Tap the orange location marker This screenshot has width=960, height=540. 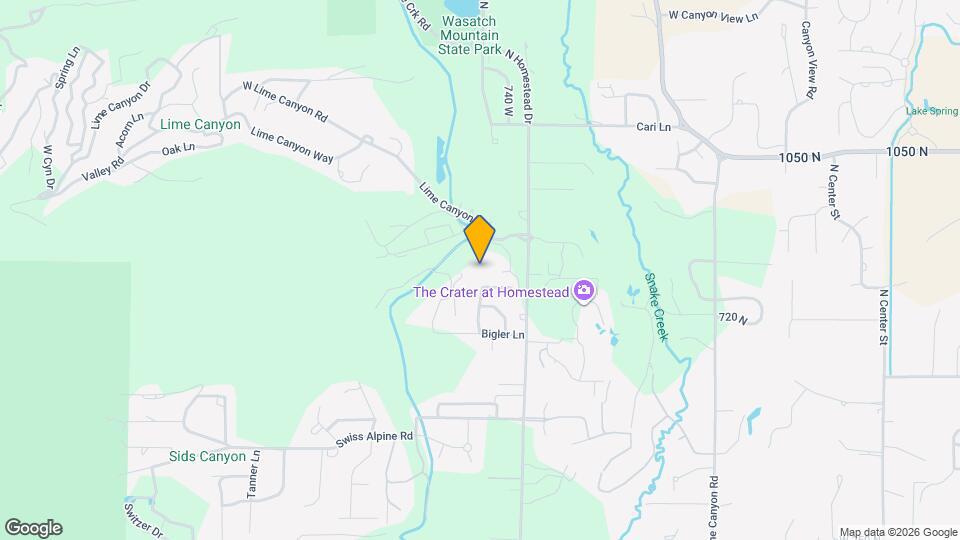[x=480, y=238]
